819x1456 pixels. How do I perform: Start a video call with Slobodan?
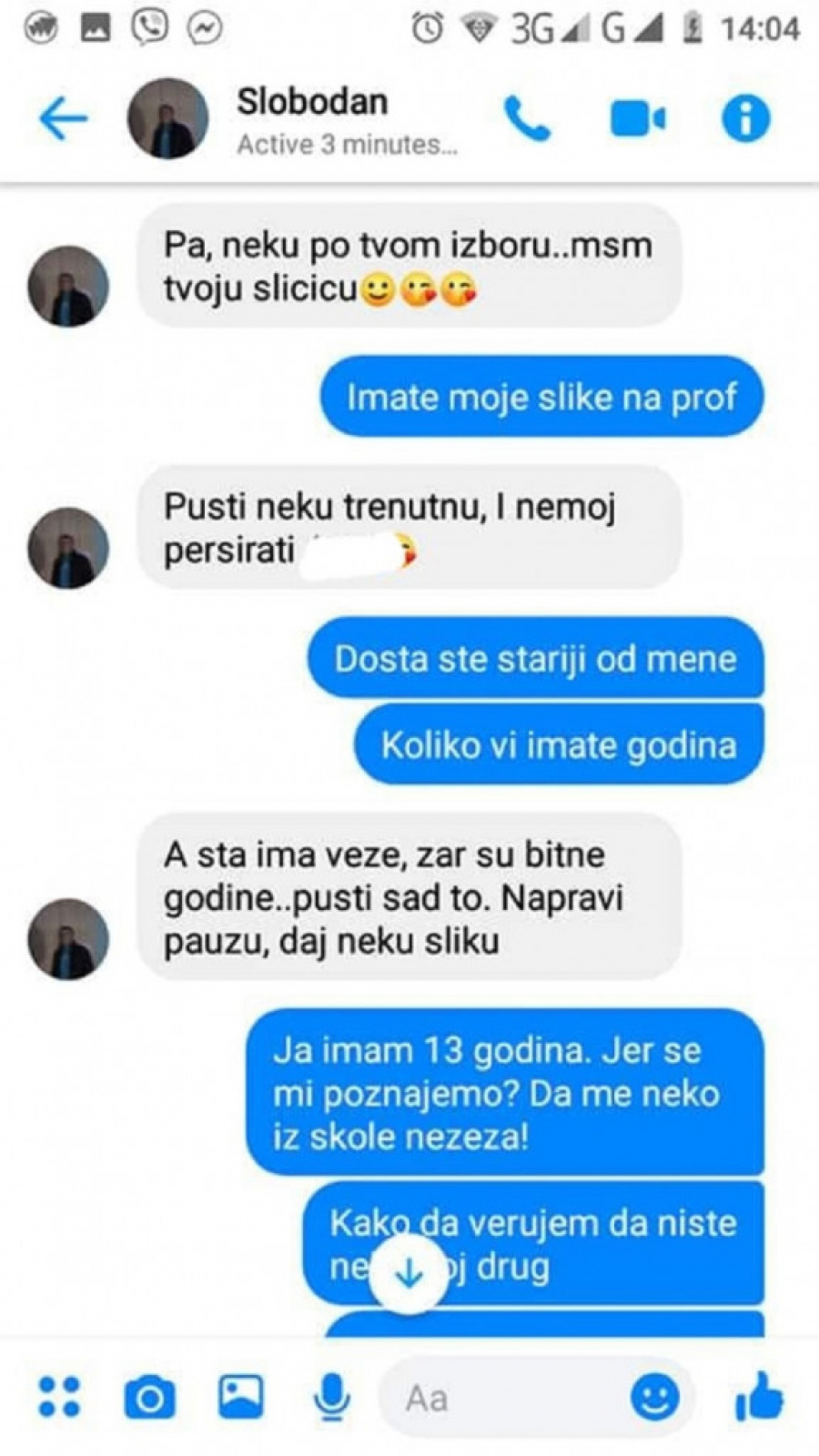pos(637,119)
